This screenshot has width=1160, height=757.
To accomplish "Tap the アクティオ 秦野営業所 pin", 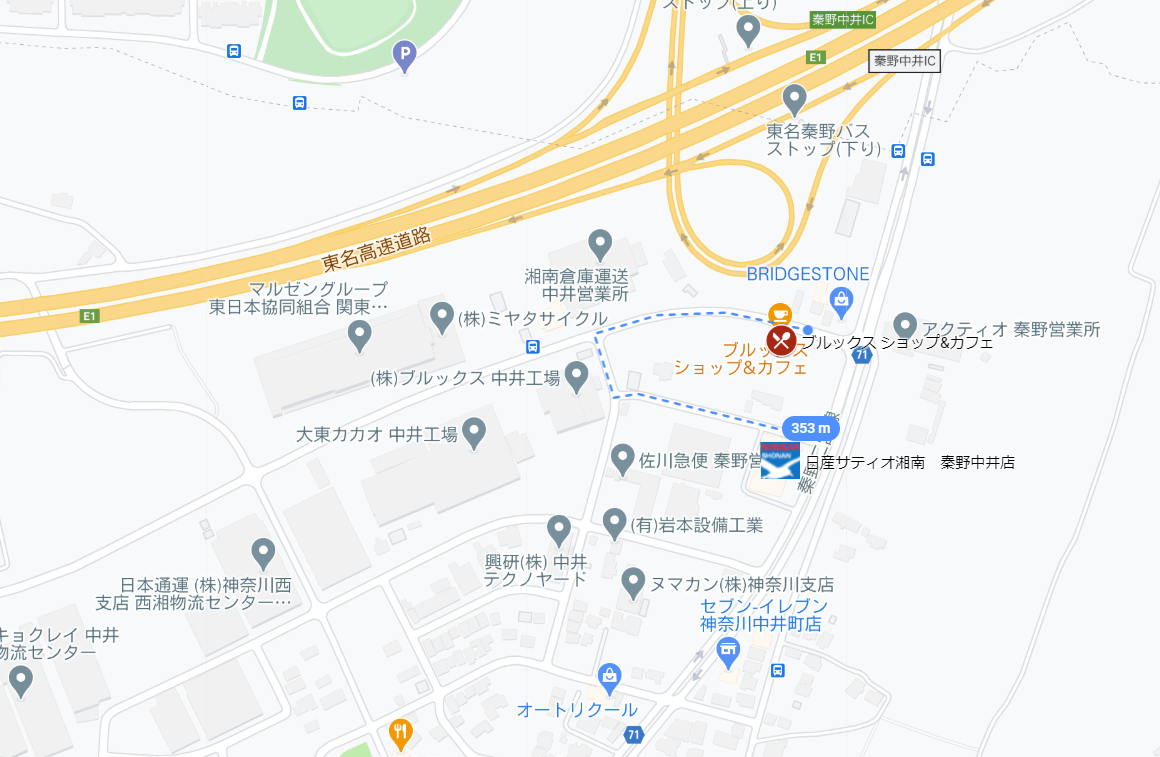I will click(905, 326).
